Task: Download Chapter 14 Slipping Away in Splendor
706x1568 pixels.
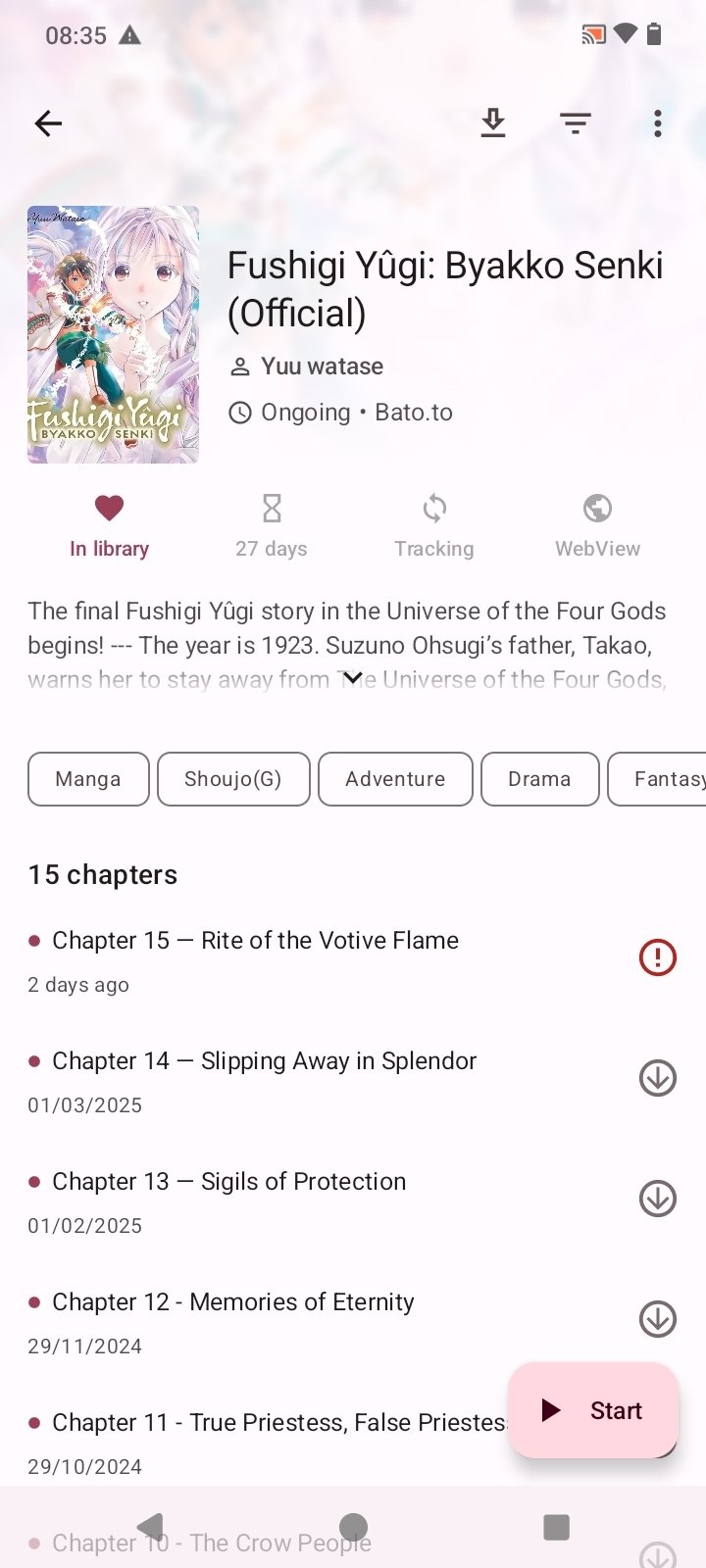Action: click(x=657, y=1078)
